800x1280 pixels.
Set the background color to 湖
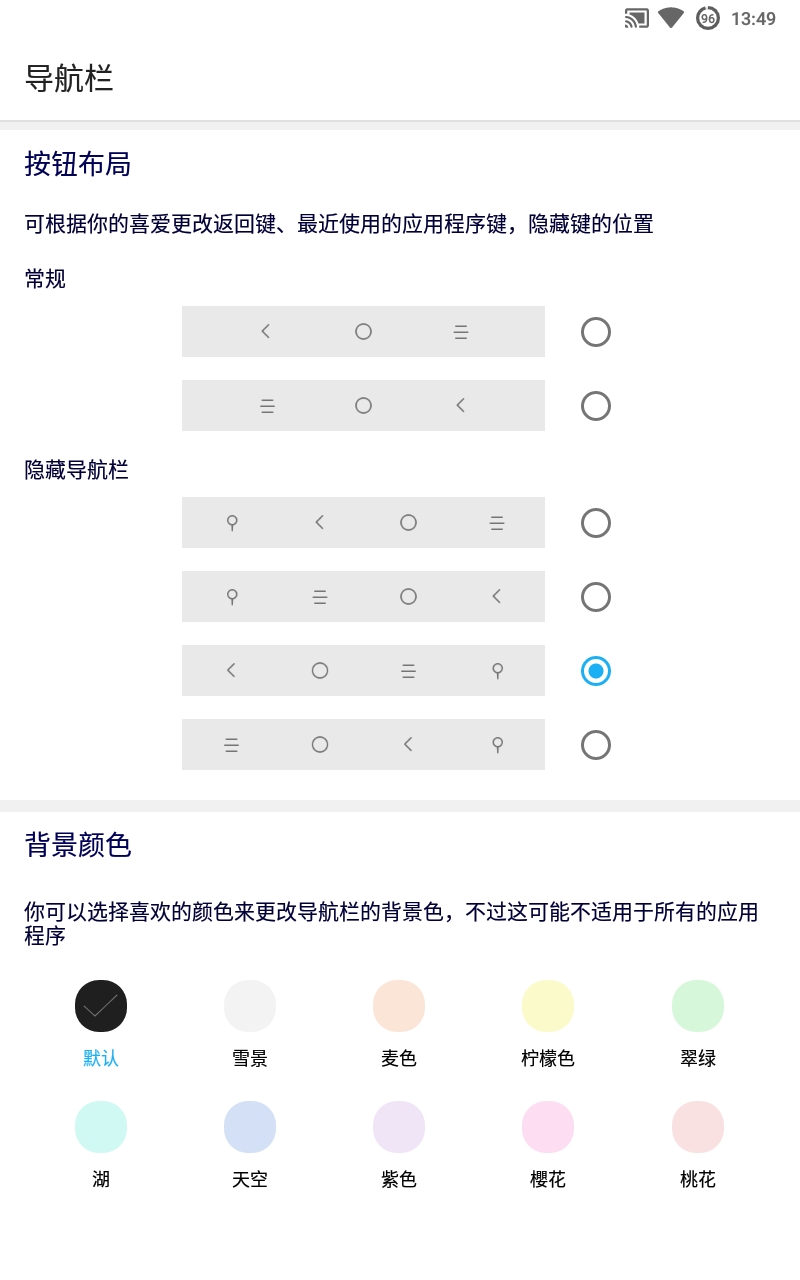101,1127
